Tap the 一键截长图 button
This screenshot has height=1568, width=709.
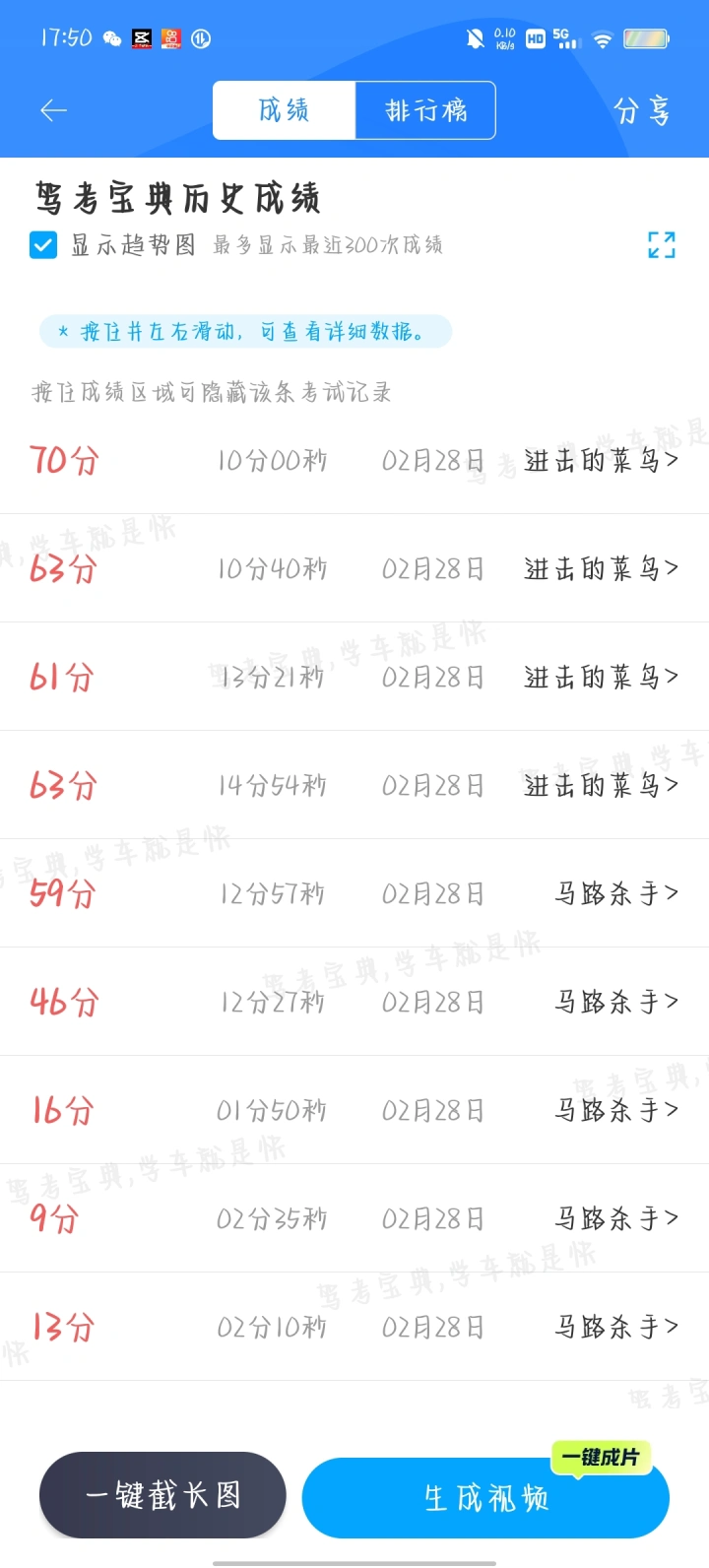(x=162, y=1495)
